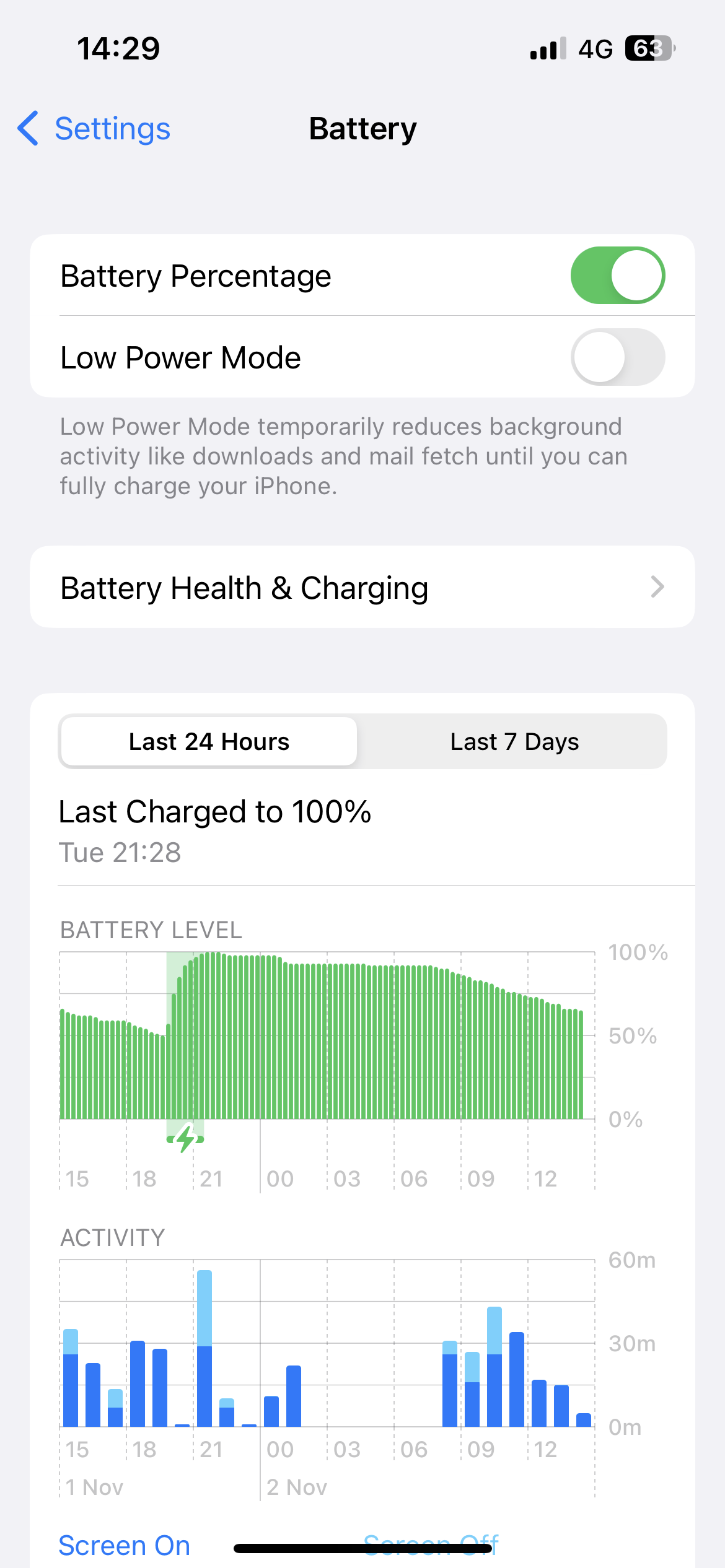Turn off Battery Percentage
The image size is (725, 1568).
(x=617, y=276)
